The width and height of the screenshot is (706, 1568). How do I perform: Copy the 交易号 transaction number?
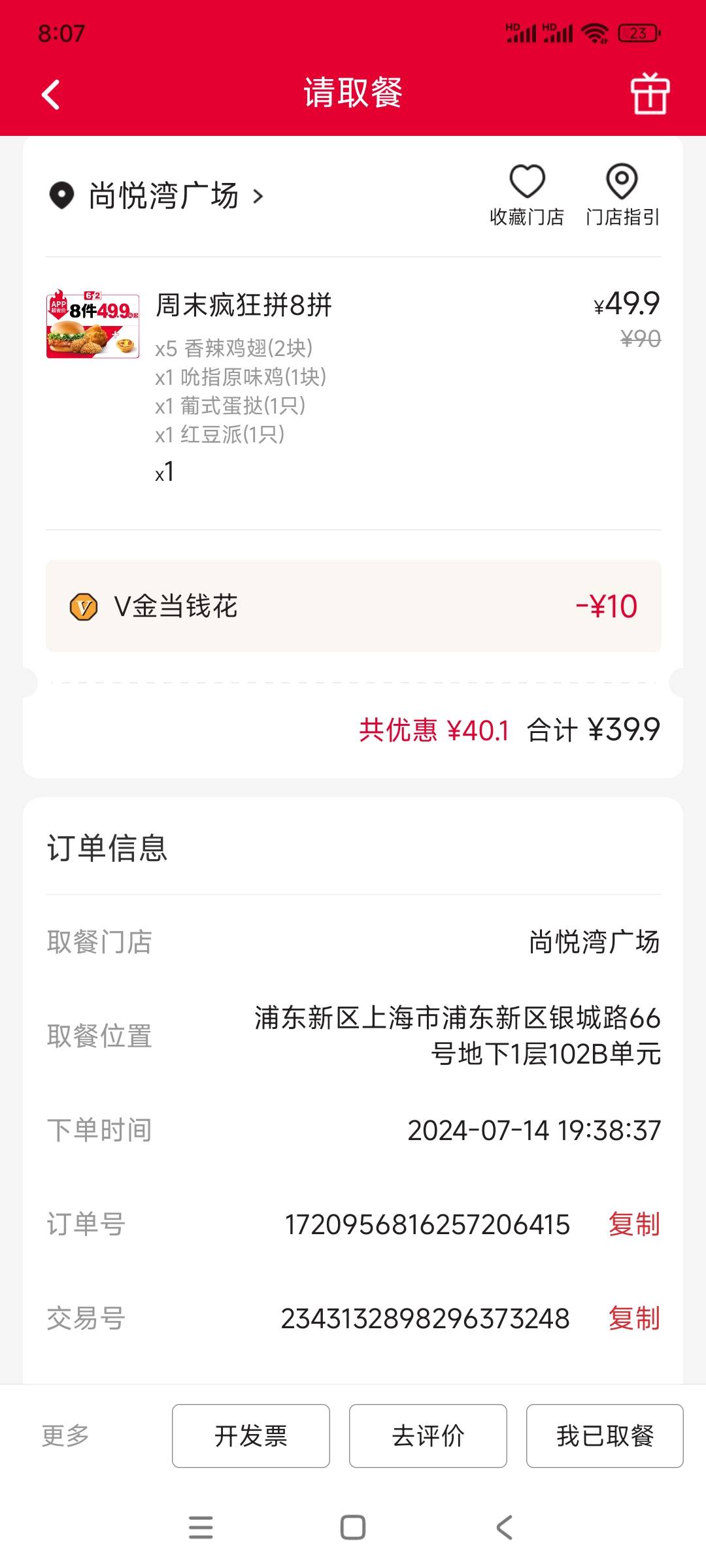pyautogui.click(x=634, y=1318)
